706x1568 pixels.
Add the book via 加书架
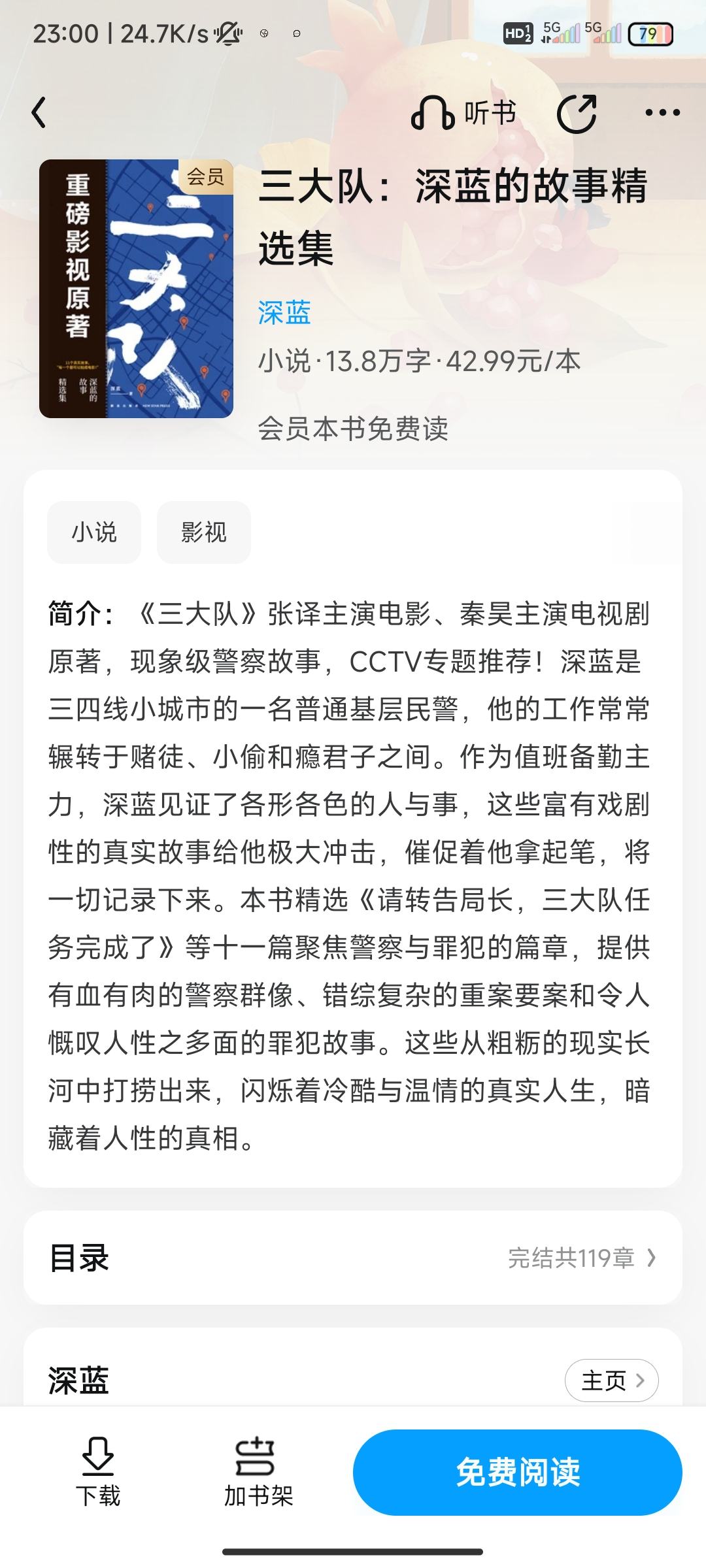258,1473
